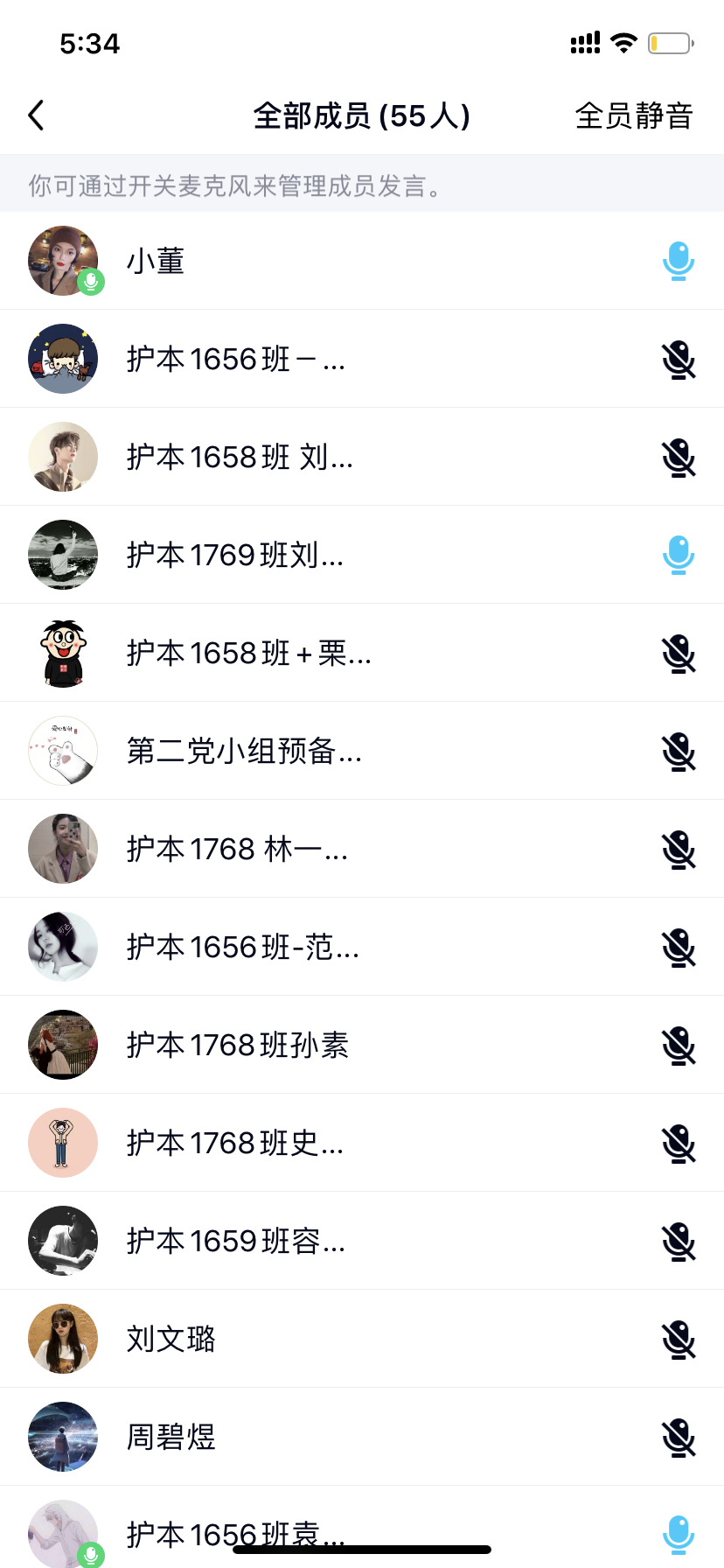The width and height of the screenshot is (724, 1568).
Task: Go back from the member list
Action: (x=37, y=115)
